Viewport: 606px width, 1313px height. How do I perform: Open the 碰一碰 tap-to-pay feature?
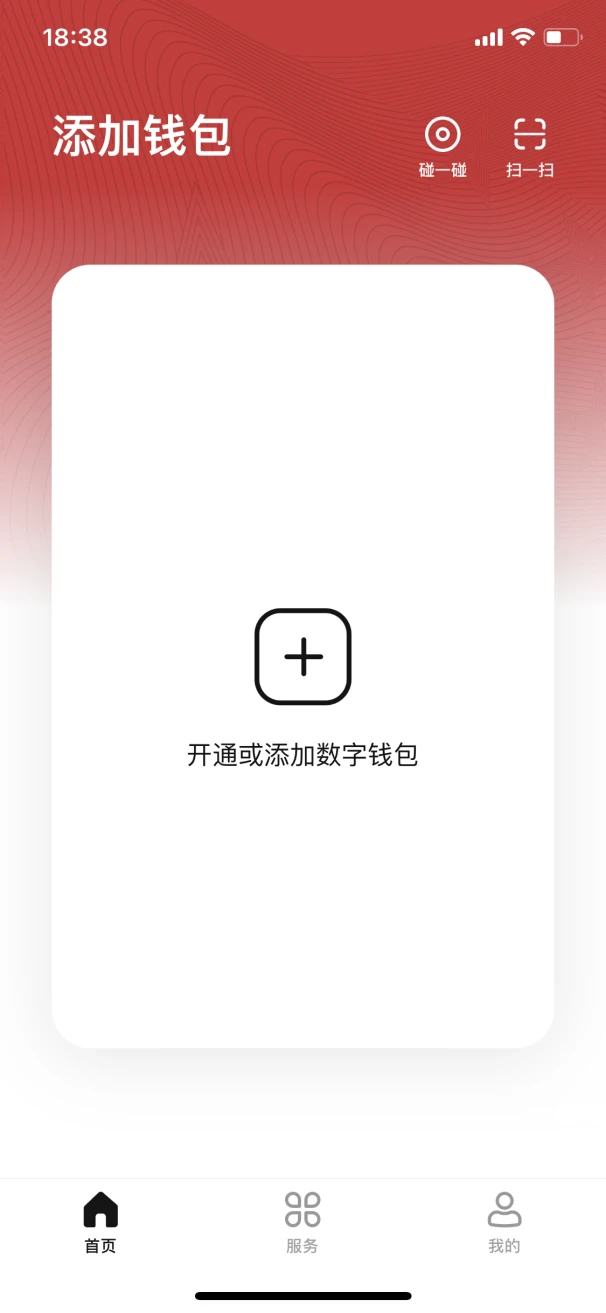coord(442,146)
